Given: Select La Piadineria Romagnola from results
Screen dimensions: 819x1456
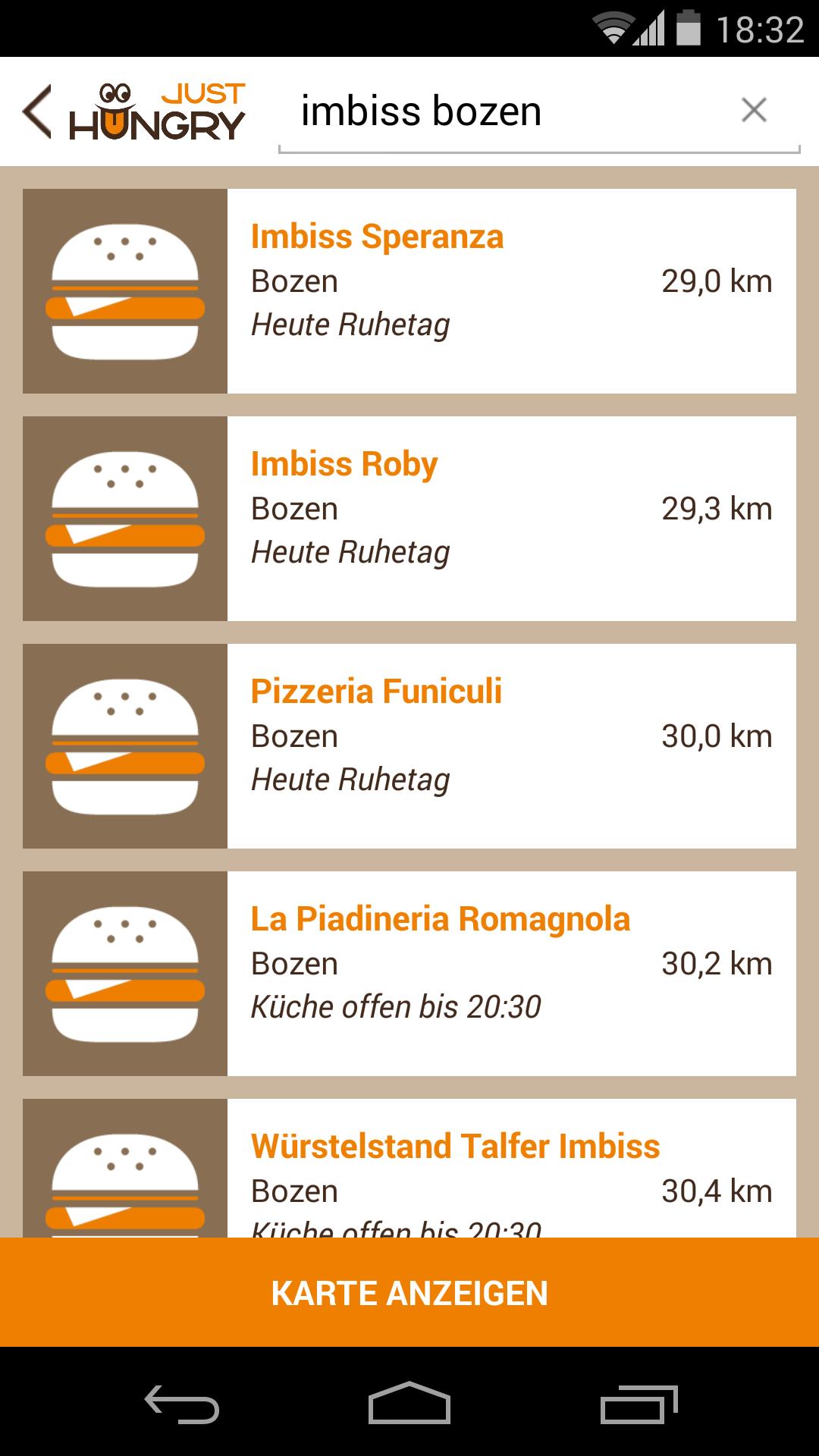Looking at the screenshot, I should tap(441, 918).
